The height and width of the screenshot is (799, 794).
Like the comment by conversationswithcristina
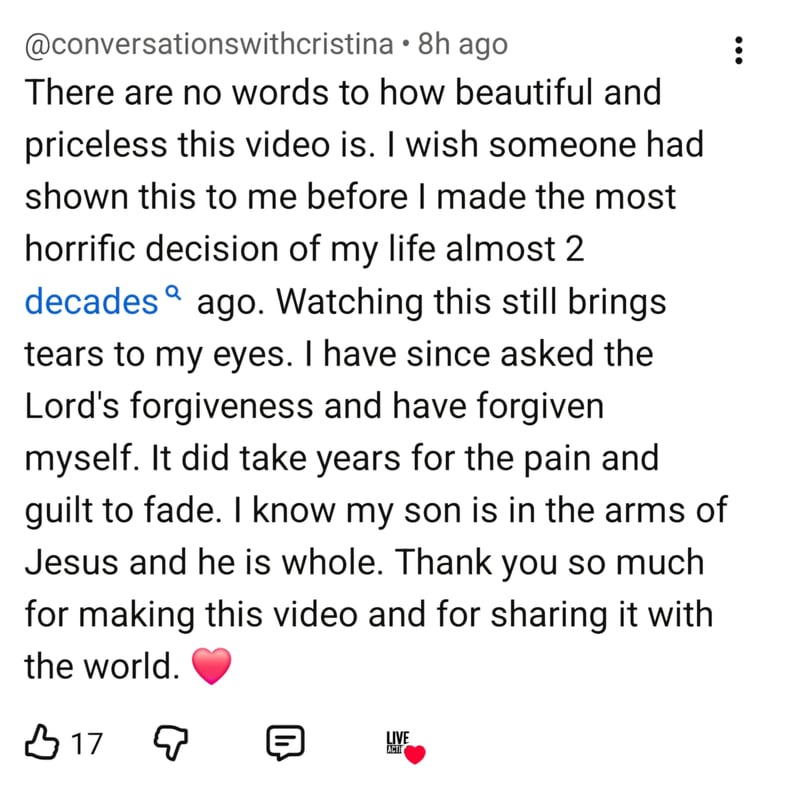tap(41, 743)
